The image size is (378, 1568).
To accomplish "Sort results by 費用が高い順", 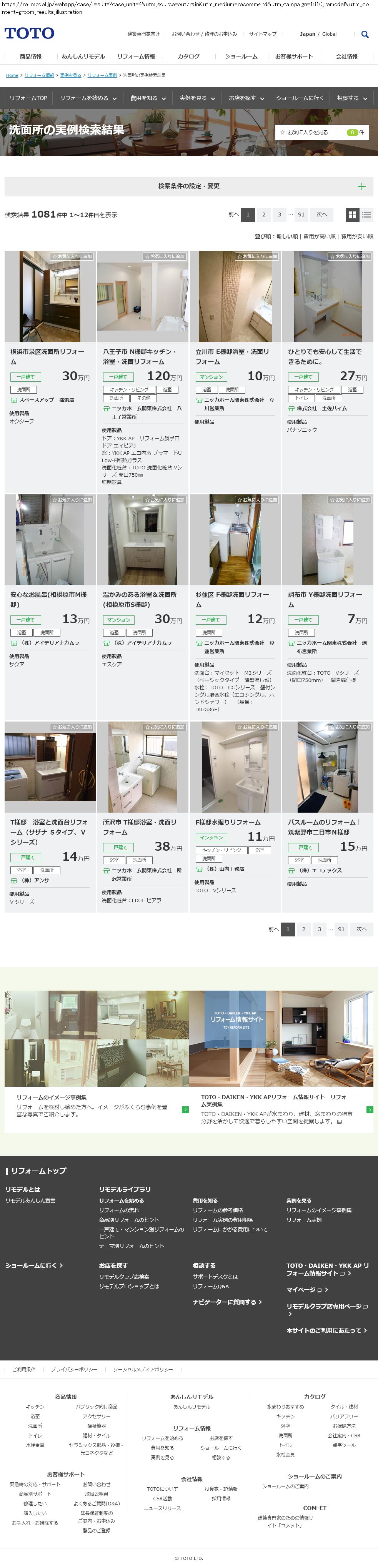I will point(319,236).
